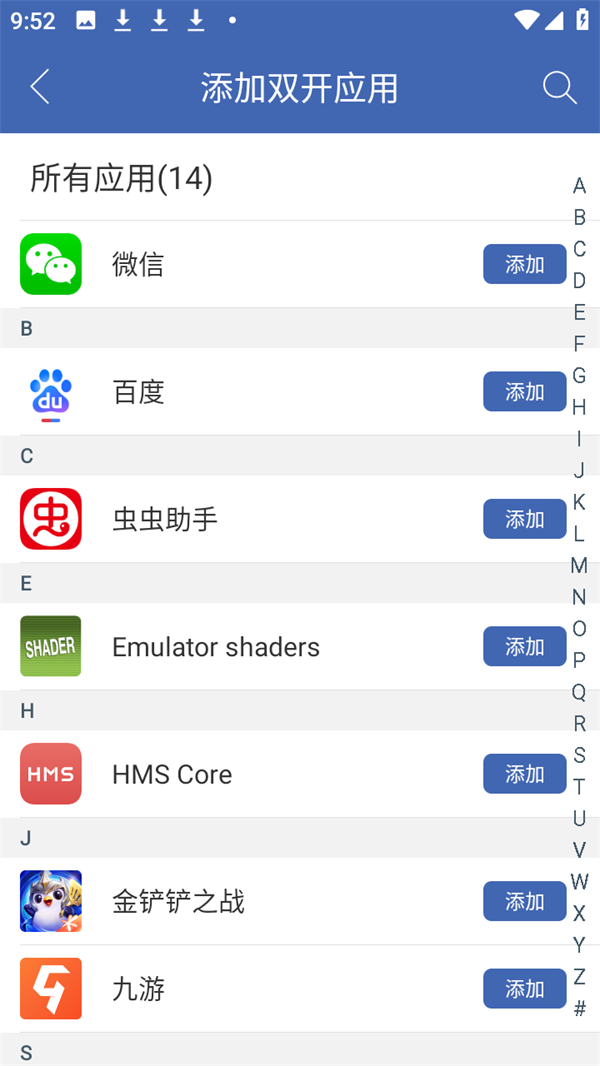The image size is (600, 1066).
Task: Add HMS Core as dual app
Action: point(524,774)
